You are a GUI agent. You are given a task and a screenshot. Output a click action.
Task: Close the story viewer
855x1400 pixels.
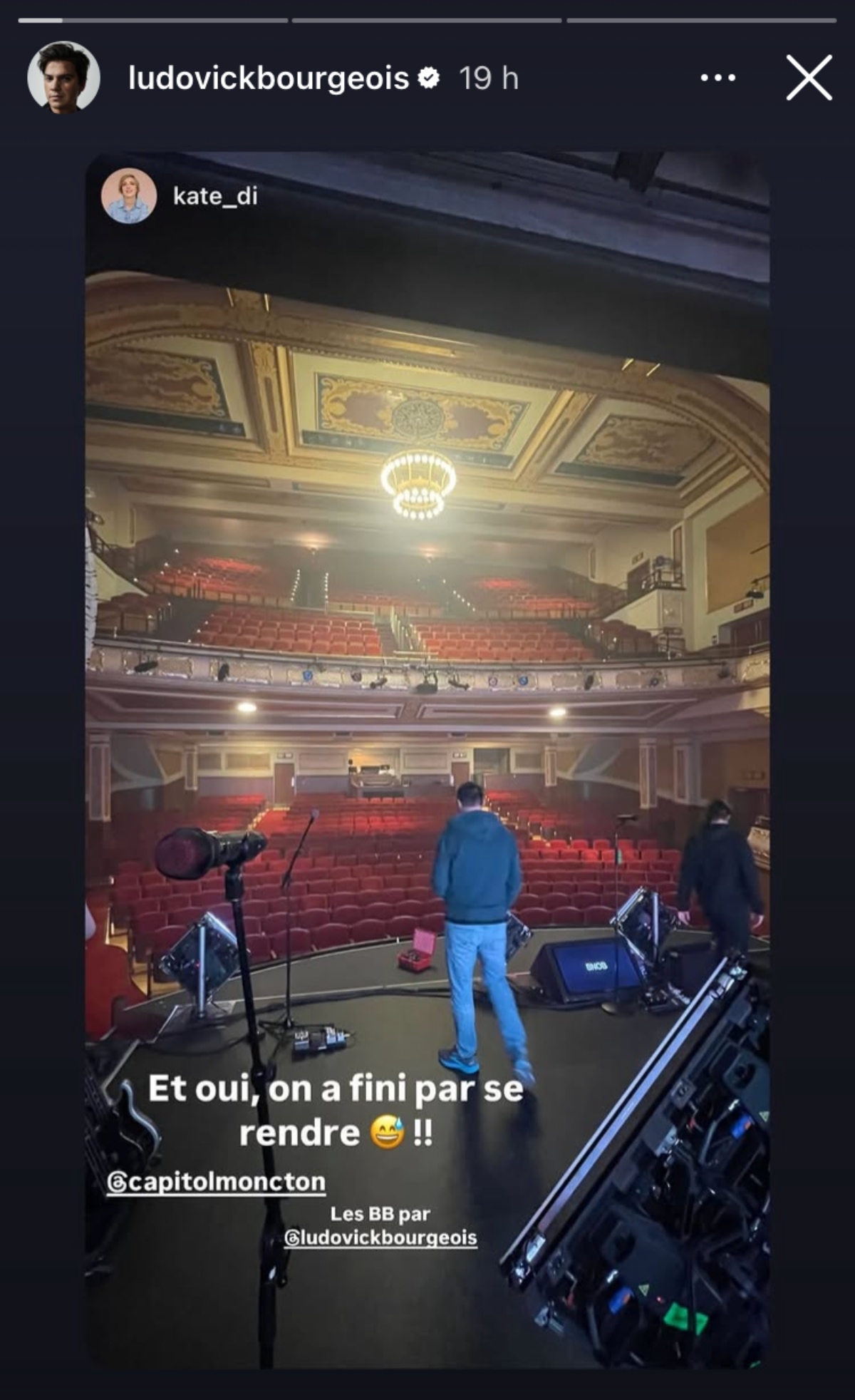coord(809,78)
